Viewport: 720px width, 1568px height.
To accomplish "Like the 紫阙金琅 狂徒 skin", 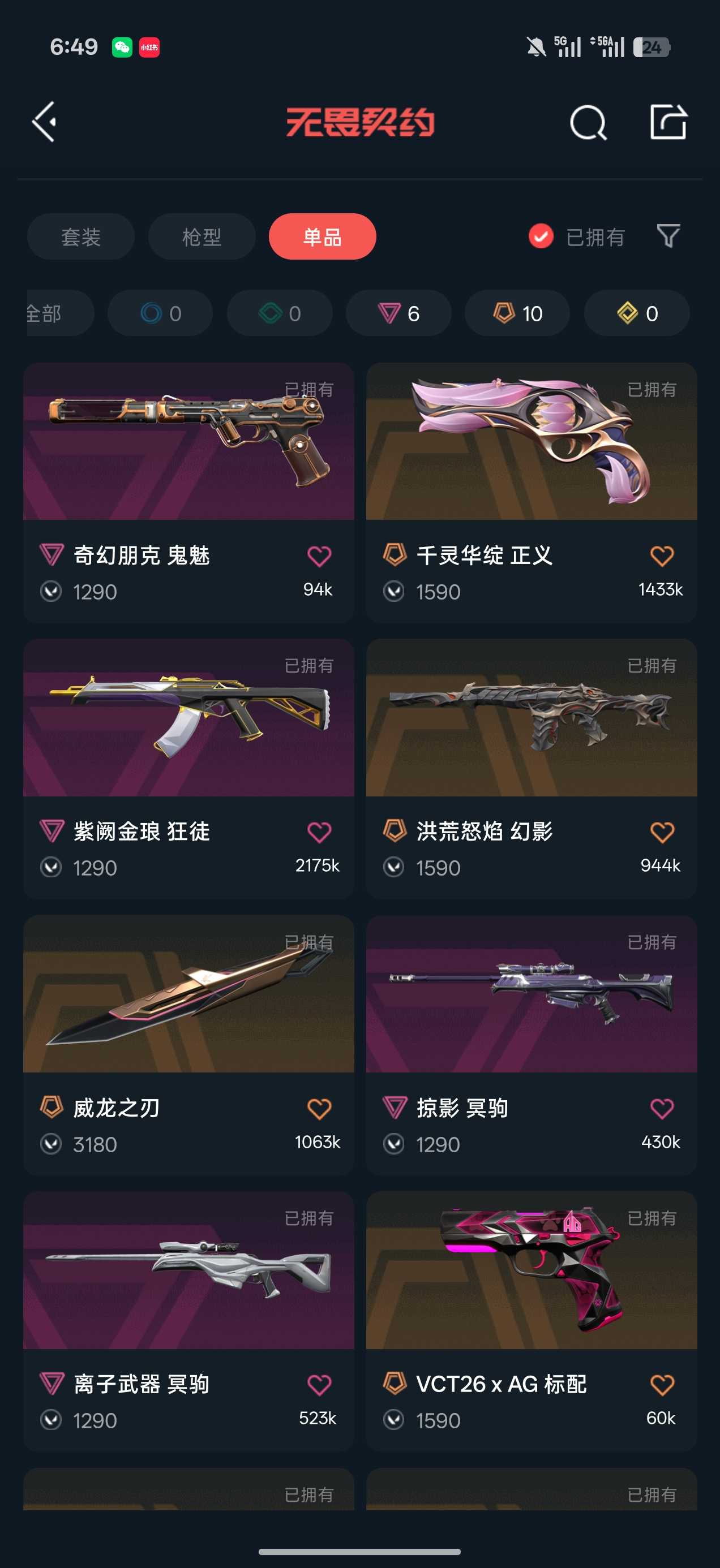I will (x=319, y=832).
